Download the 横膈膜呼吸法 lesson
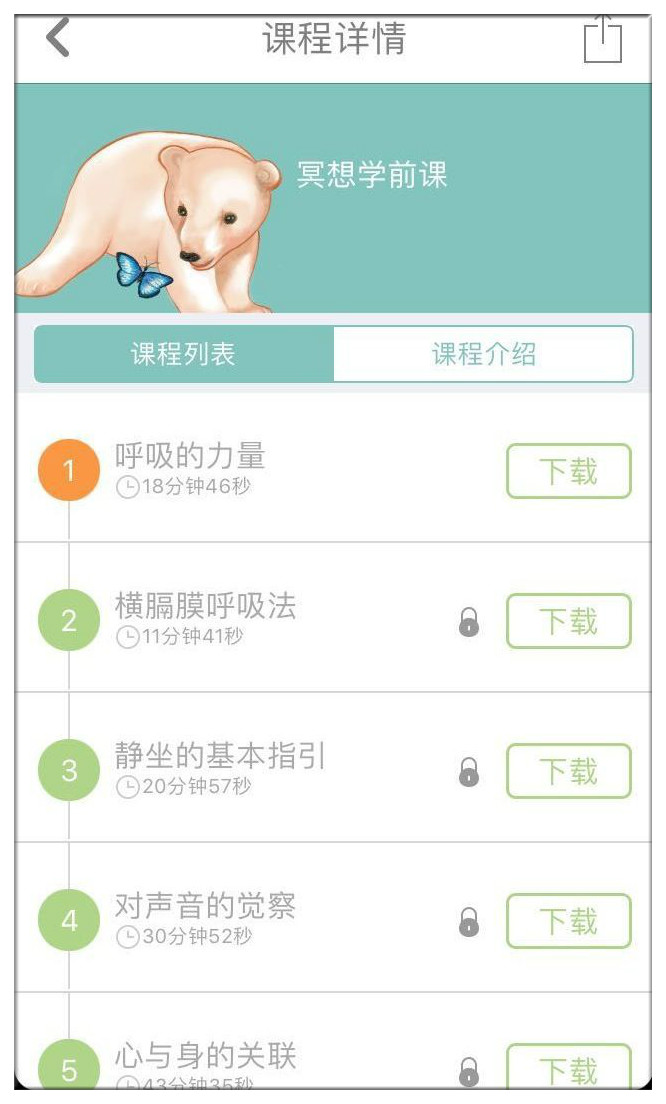 [568, 621]
